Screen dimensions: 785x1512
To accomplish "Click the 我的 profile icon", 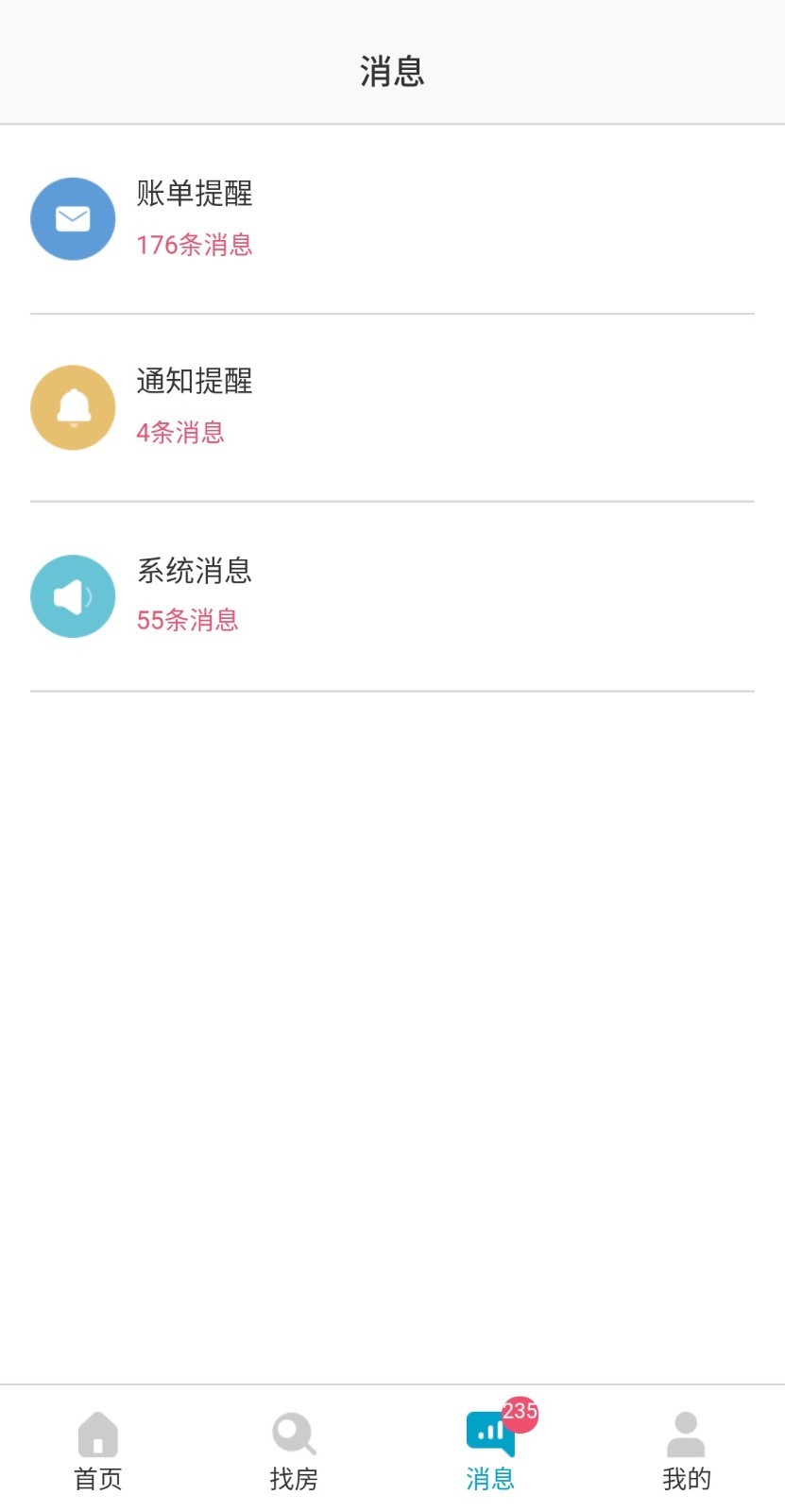I will point(686,1434).
